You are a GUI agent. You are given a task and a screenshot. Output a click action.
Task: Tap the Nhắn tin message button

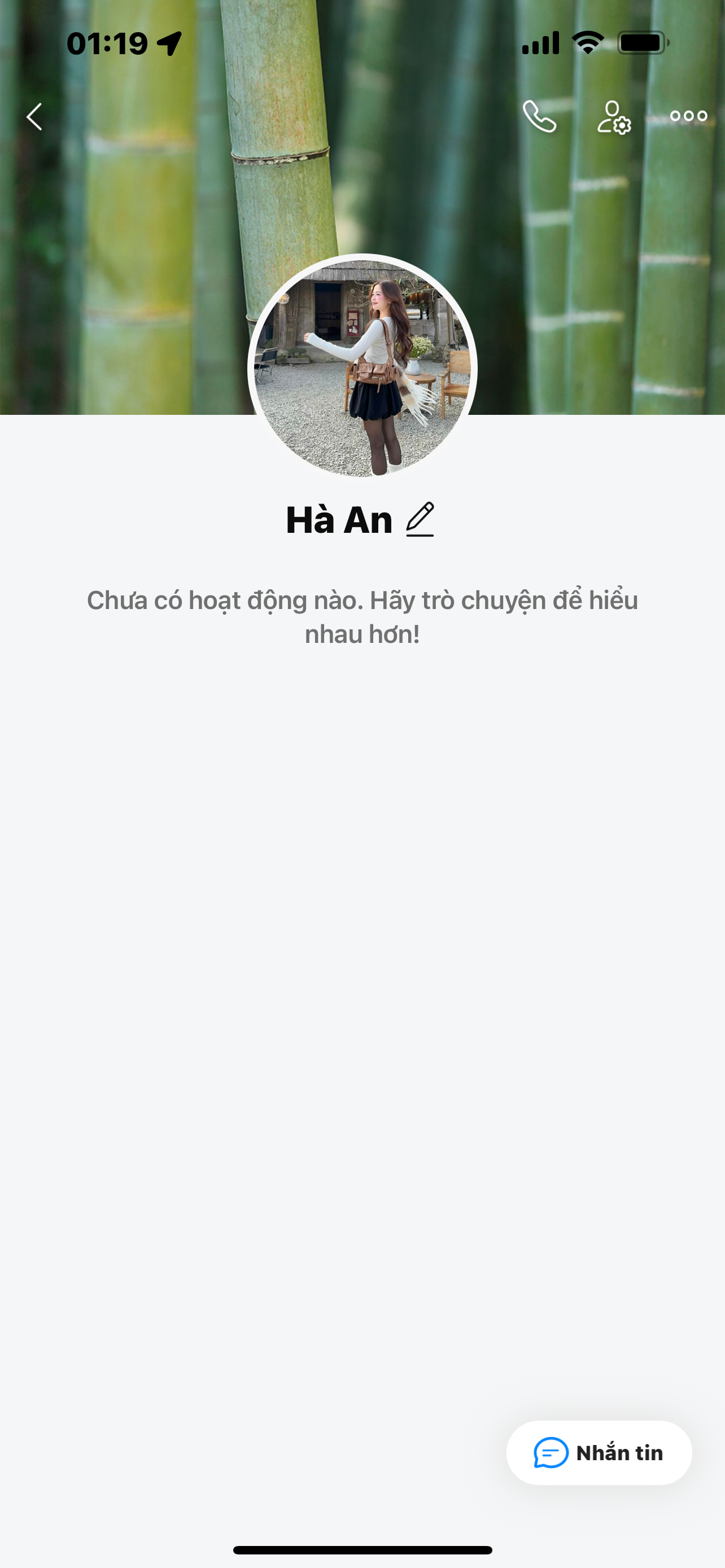[x=599, y=1453]
